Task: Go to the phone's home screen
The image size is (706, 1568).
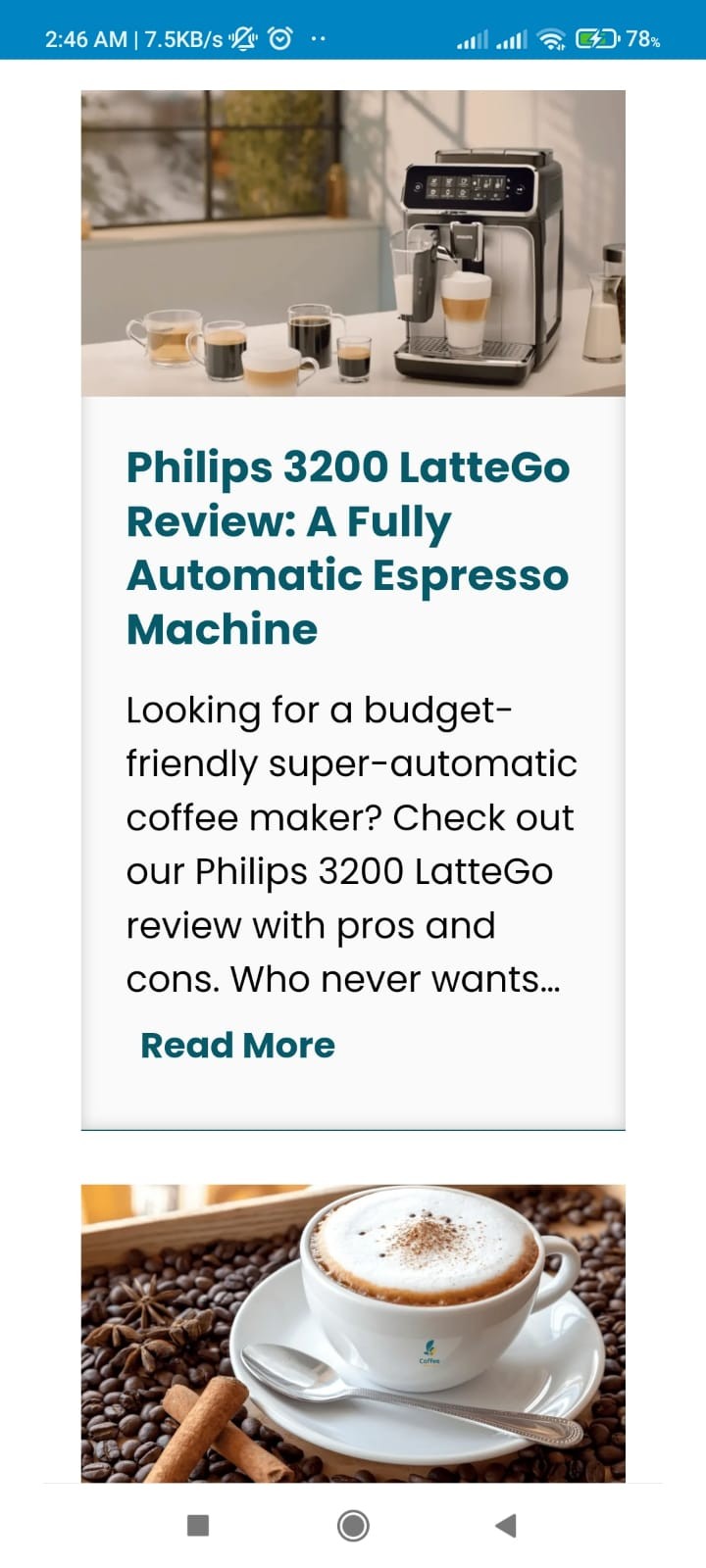Action: (x=353, y=1525)
